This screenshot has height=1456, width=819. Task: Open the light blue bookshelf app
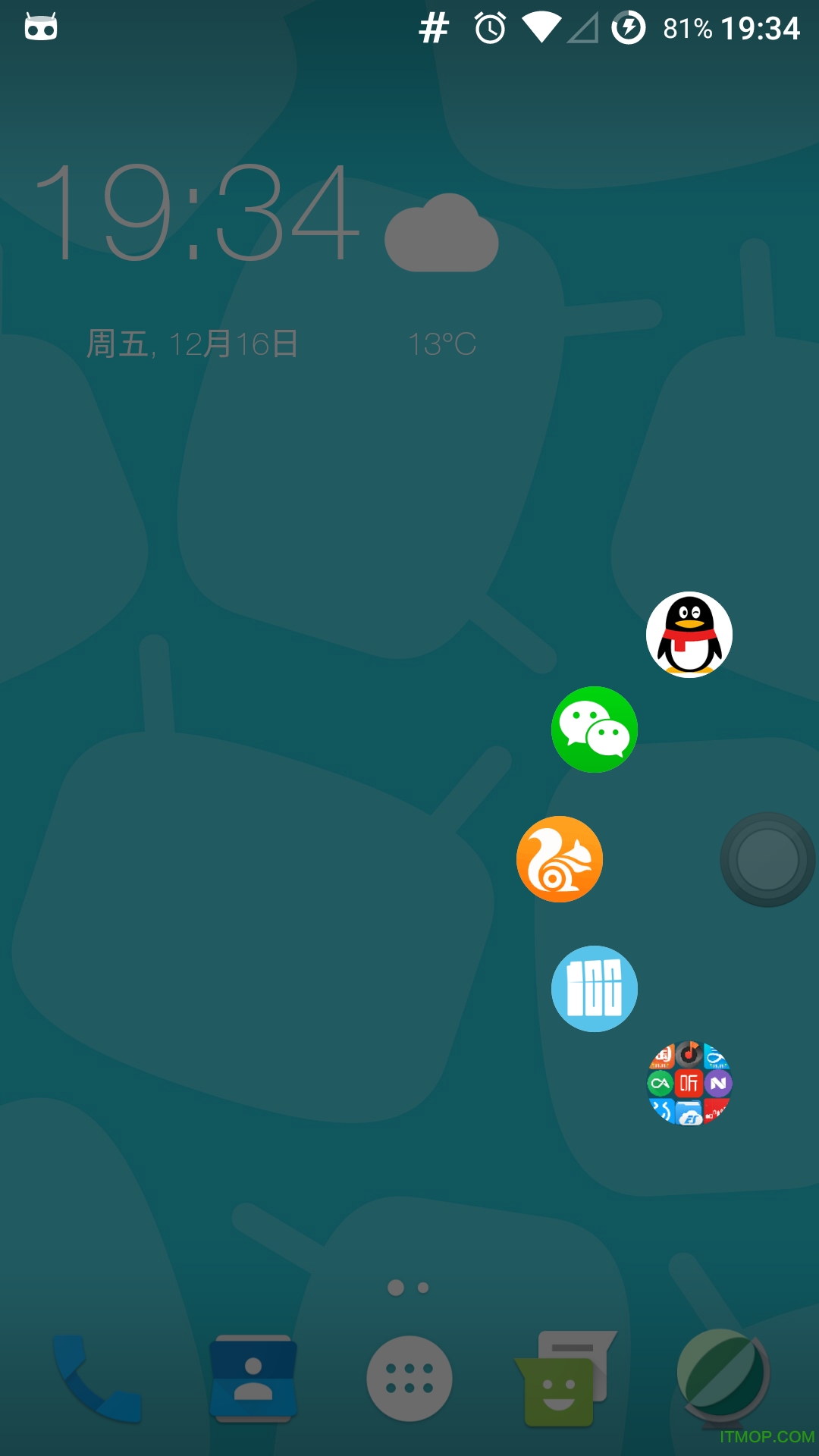[594, 989]
